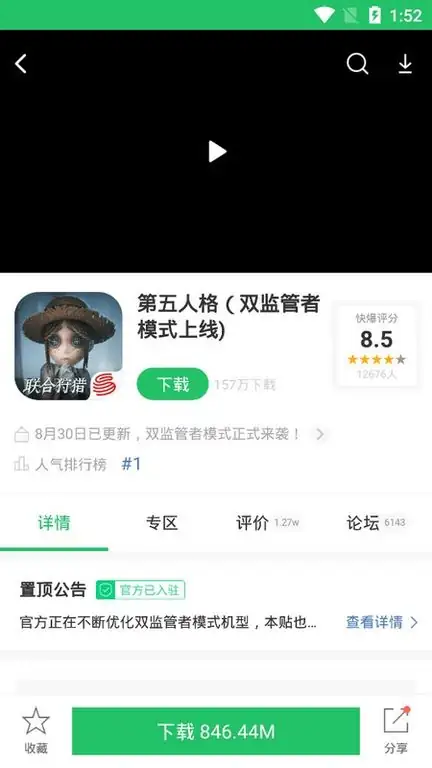Image resolution: width=432 pixels, height=768 pixels.
Task: Switch to the 论坛 tab
Action: point(376,523)
